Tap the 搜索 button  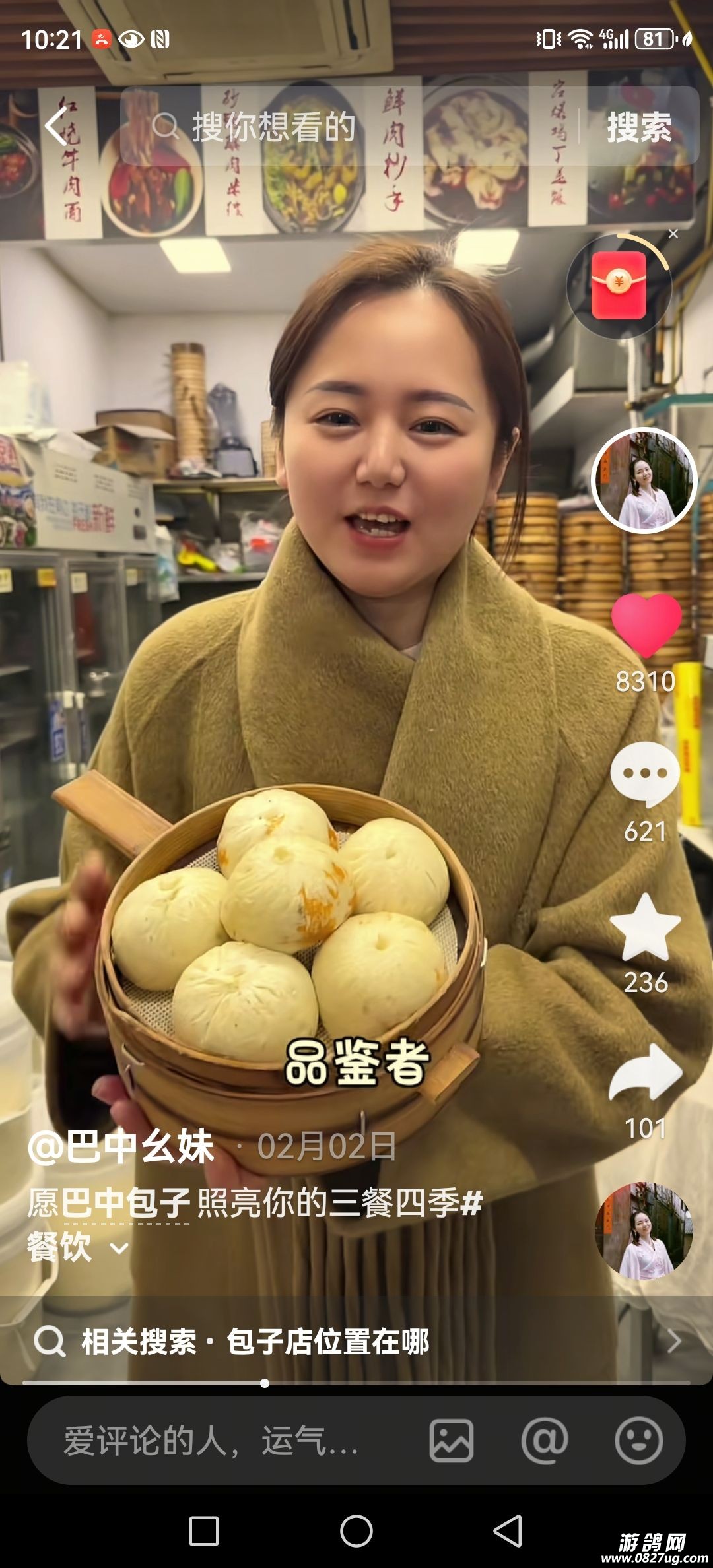point(638,127)
